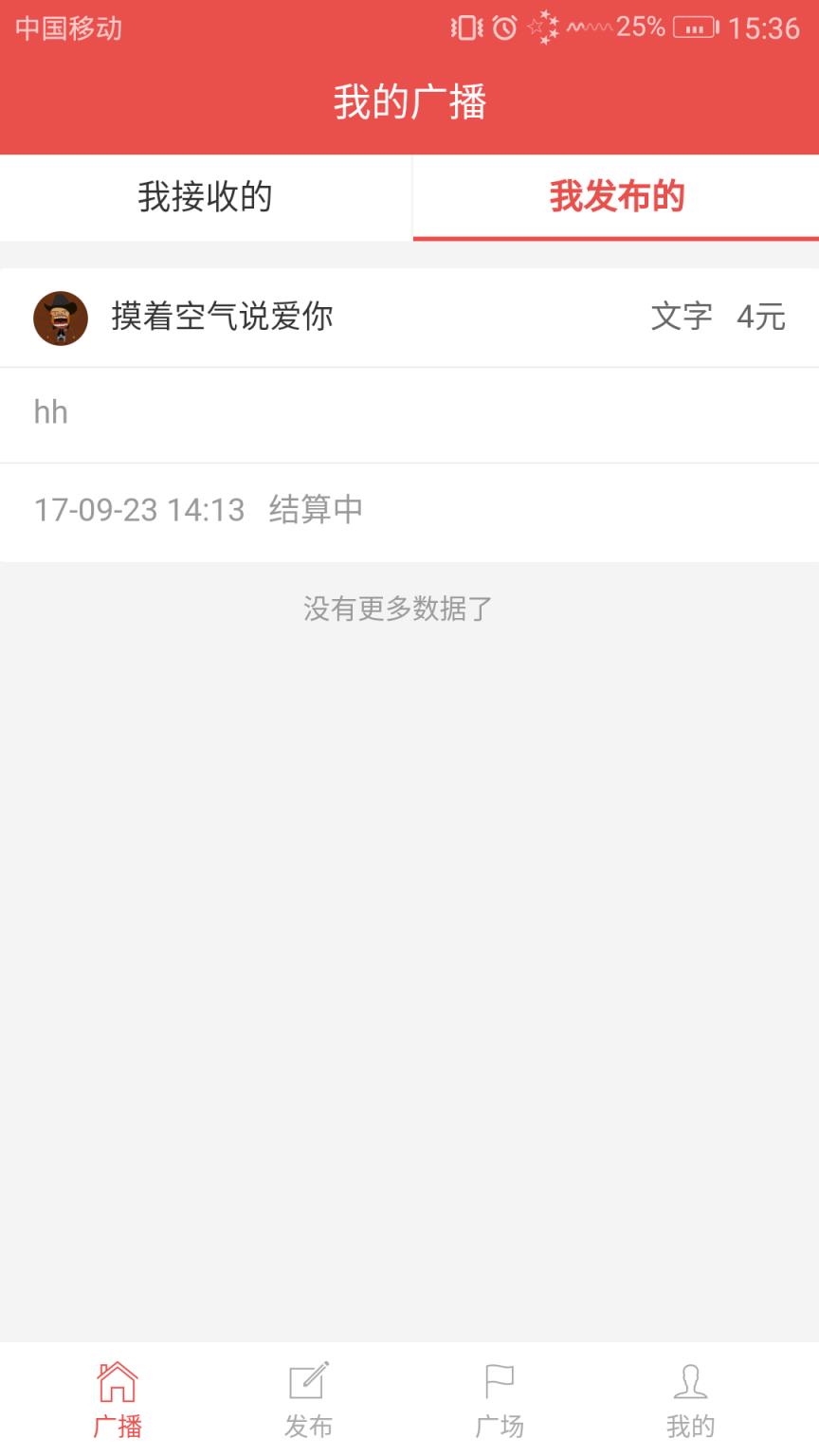Open the 广场 flag icon

[x=499, y=1393]
